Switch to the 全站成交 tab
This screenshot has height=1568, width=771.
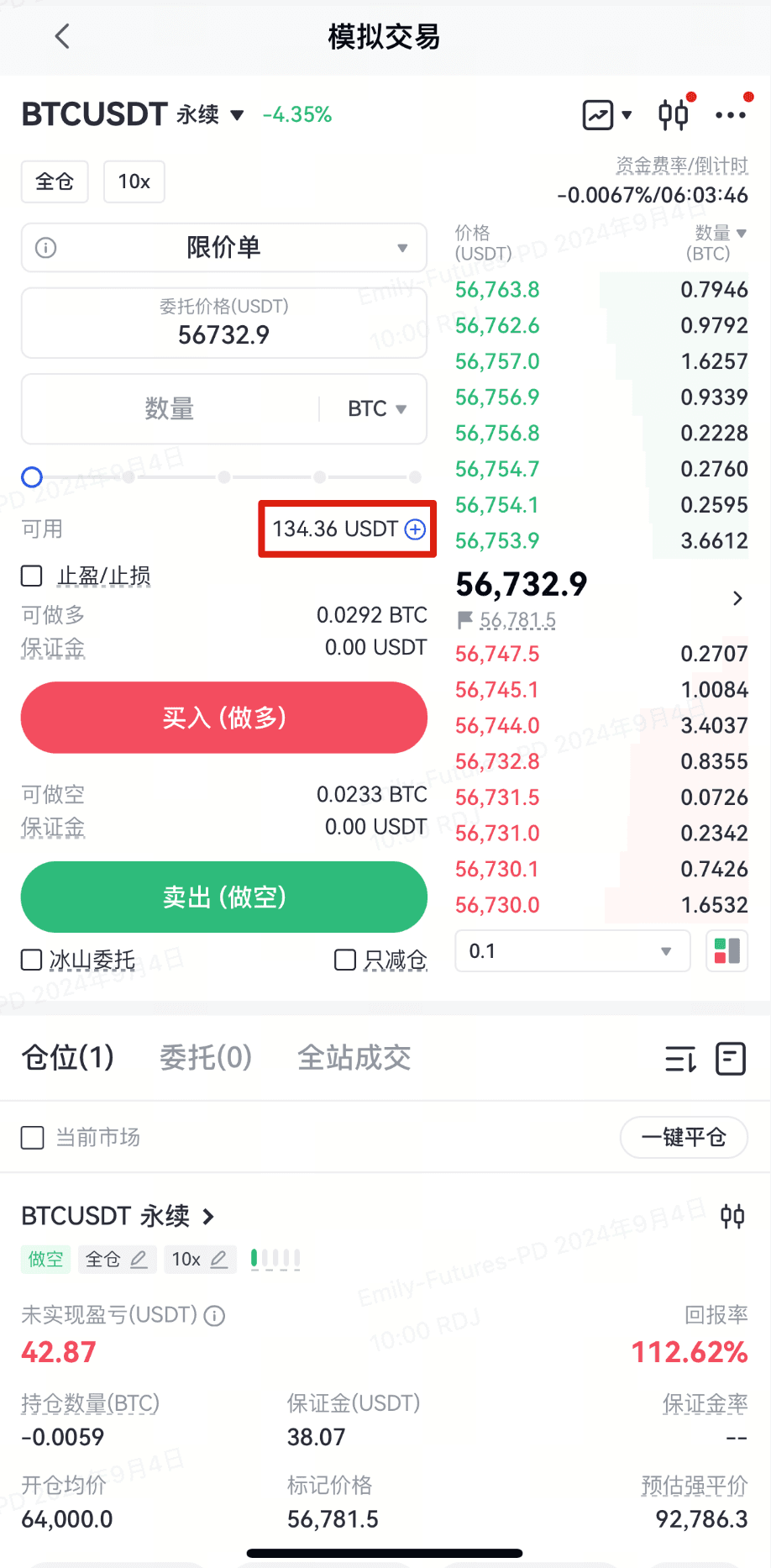354,1057
